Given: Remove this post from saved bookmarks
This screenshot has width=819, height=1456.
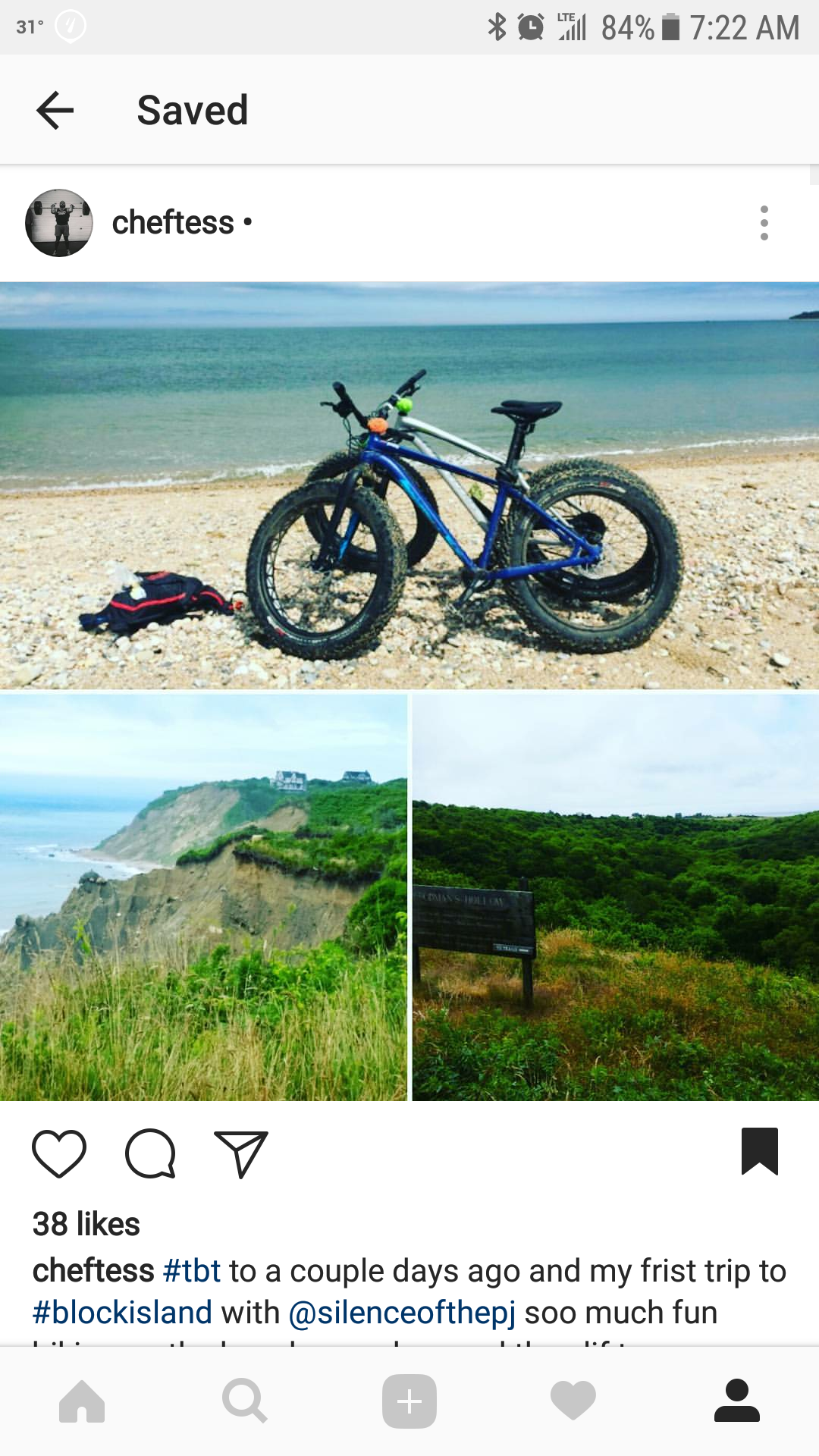Looking at the screenshot, I should pyautogui.click(x=759, y=1151).
